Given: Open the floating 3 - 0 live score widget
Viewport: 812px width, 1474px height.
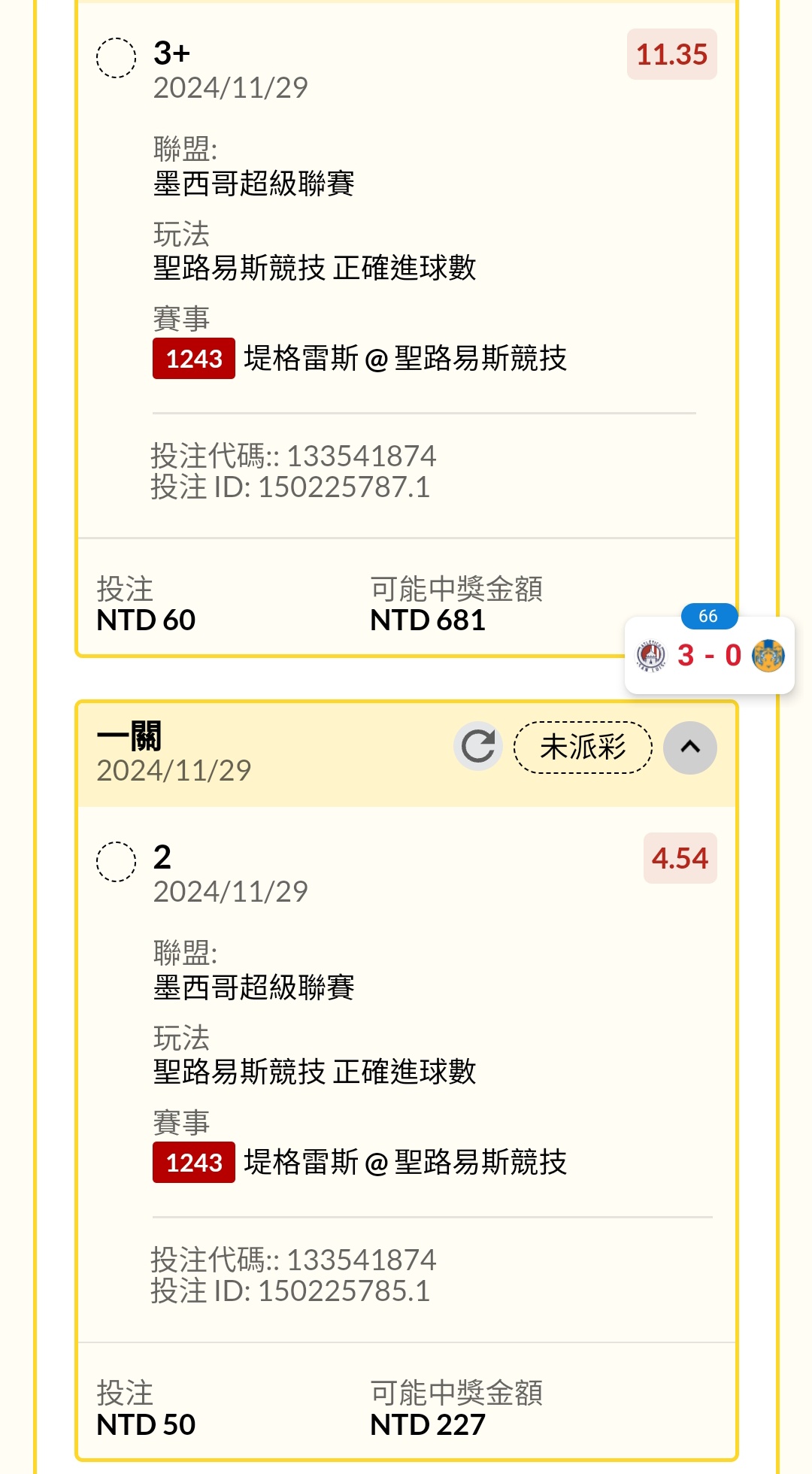Looking at the screenshot, I should click(x=709, y=655).
